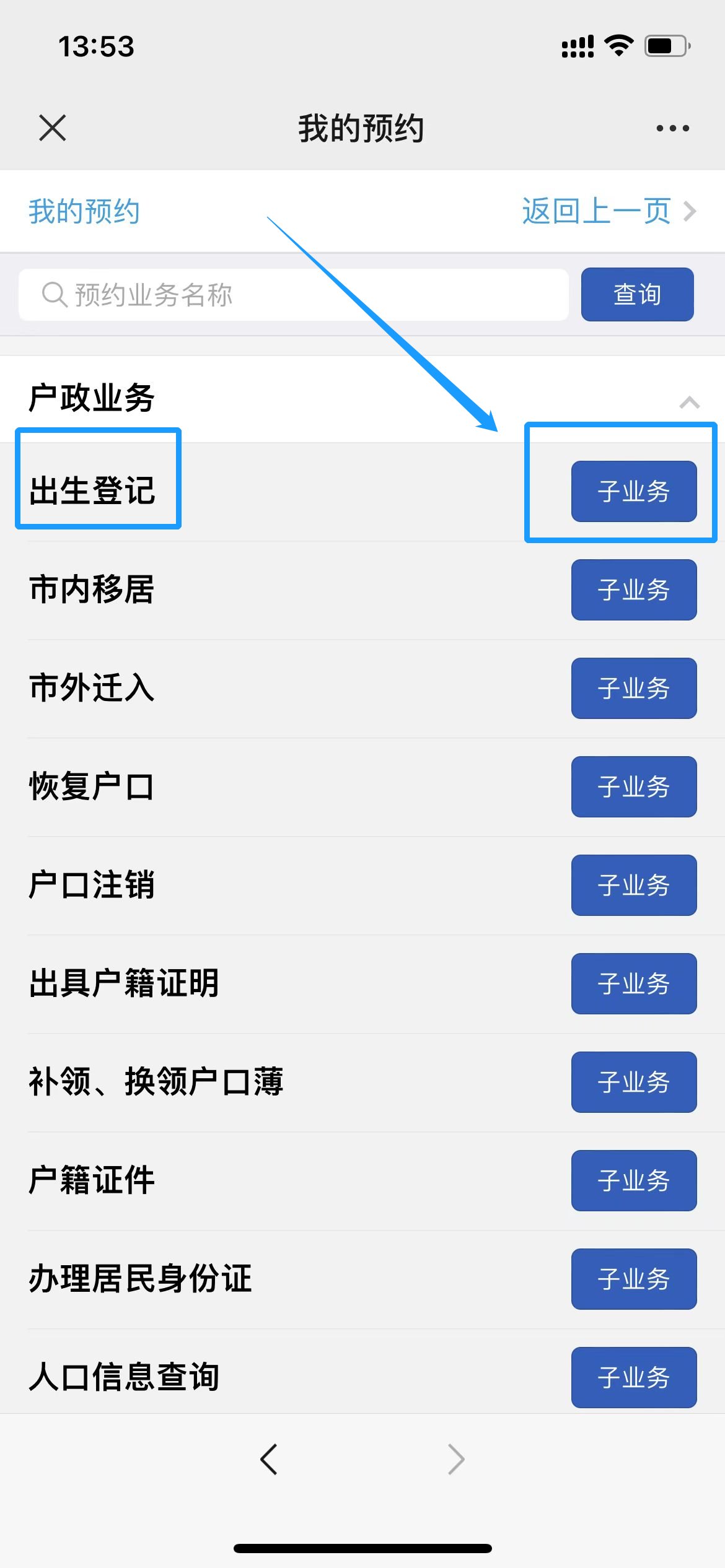This screenshot has height=1568, width=725.
Task: Open 子业务 for 市外迁入
Action: click(x=633, y=689)
